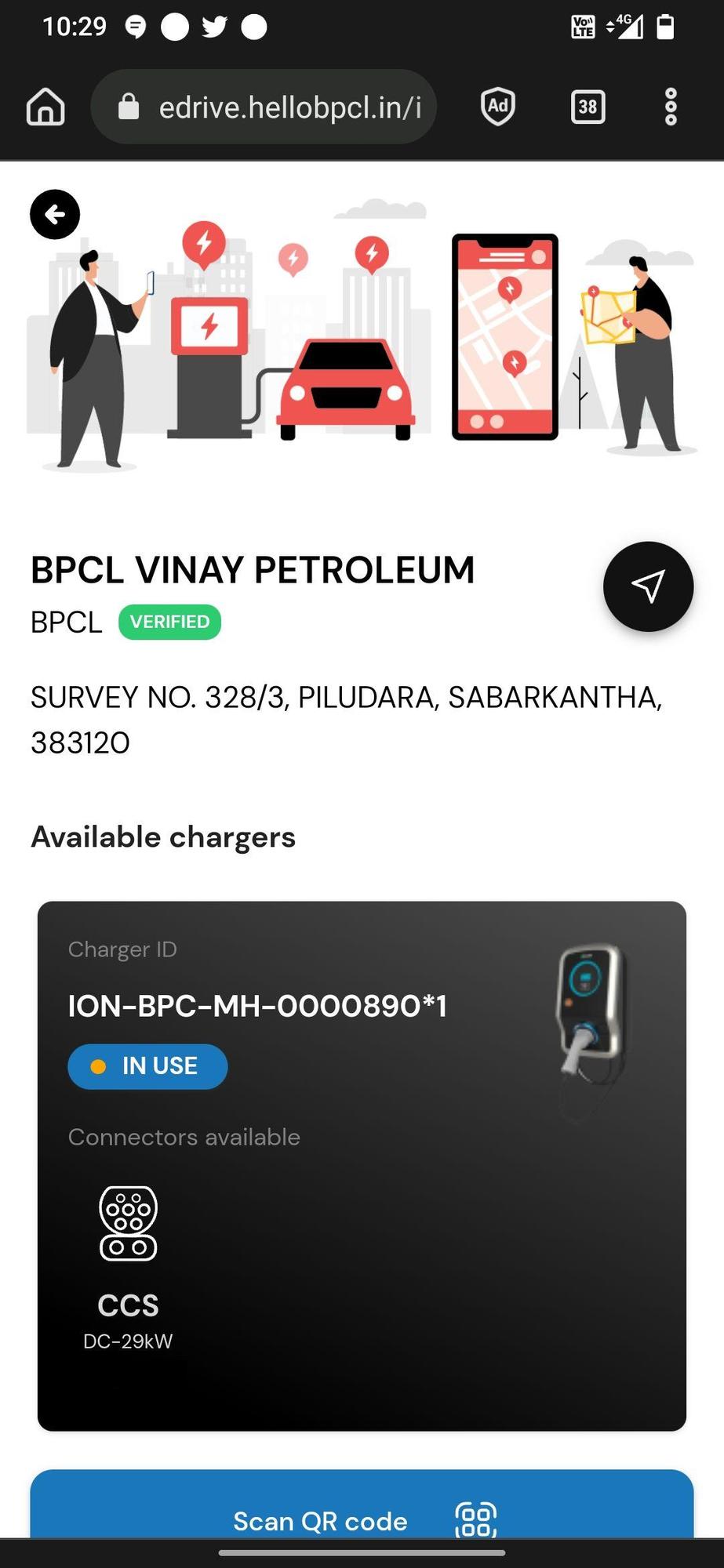Open the ad blocker shield icon
The height and width of the screenshot is (1568, 724).
pos(498,107)
